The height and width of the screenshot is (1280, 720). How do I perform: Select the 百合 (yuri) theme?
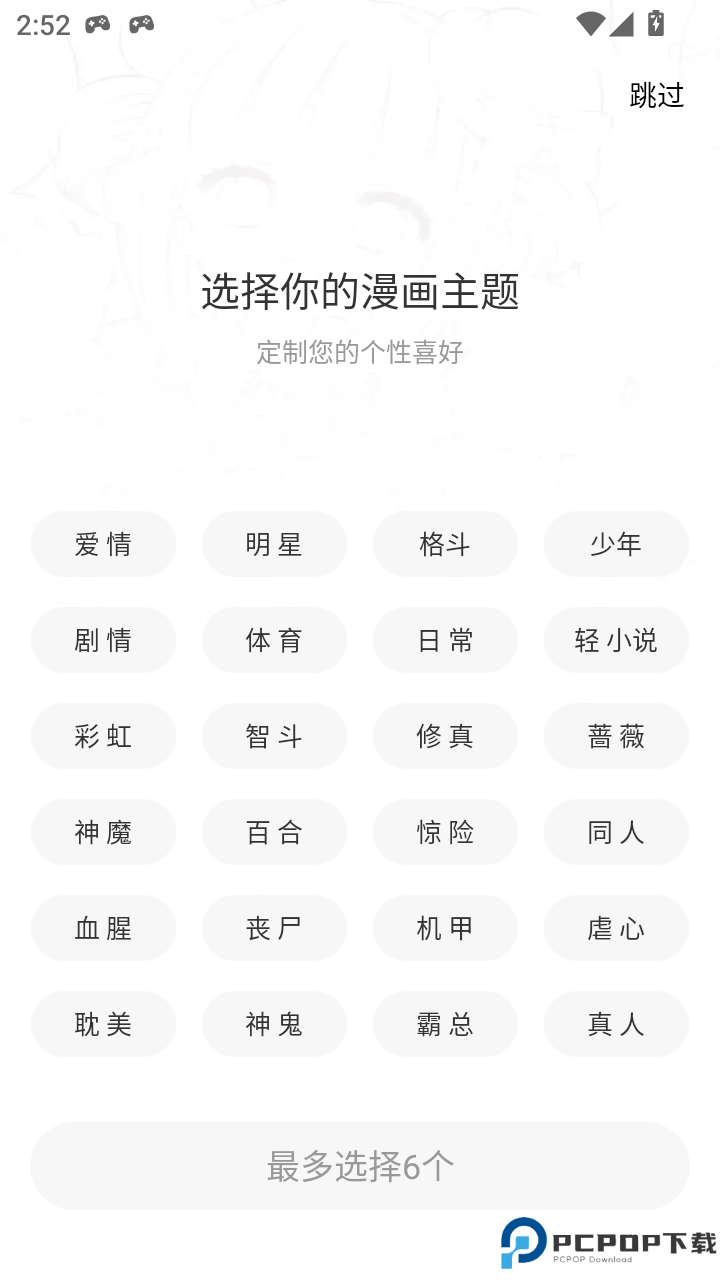pos(275,832)
